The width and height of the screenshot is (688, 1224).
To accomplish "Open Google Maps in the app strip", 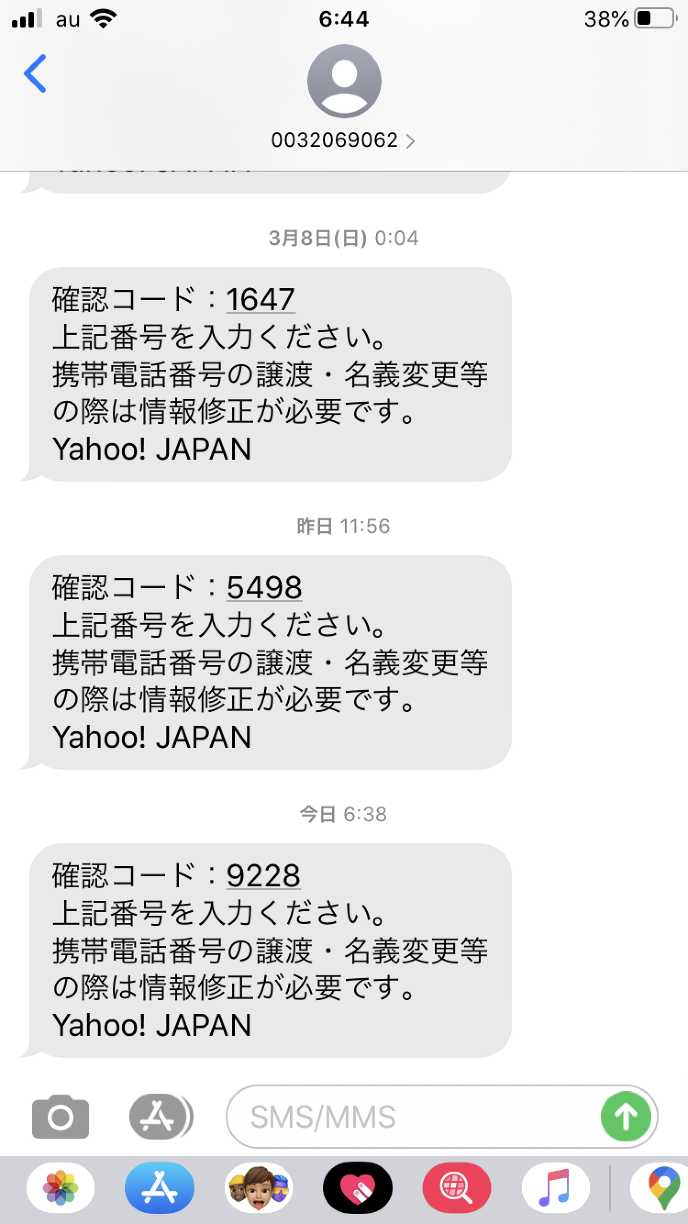I will (662, 1189).
